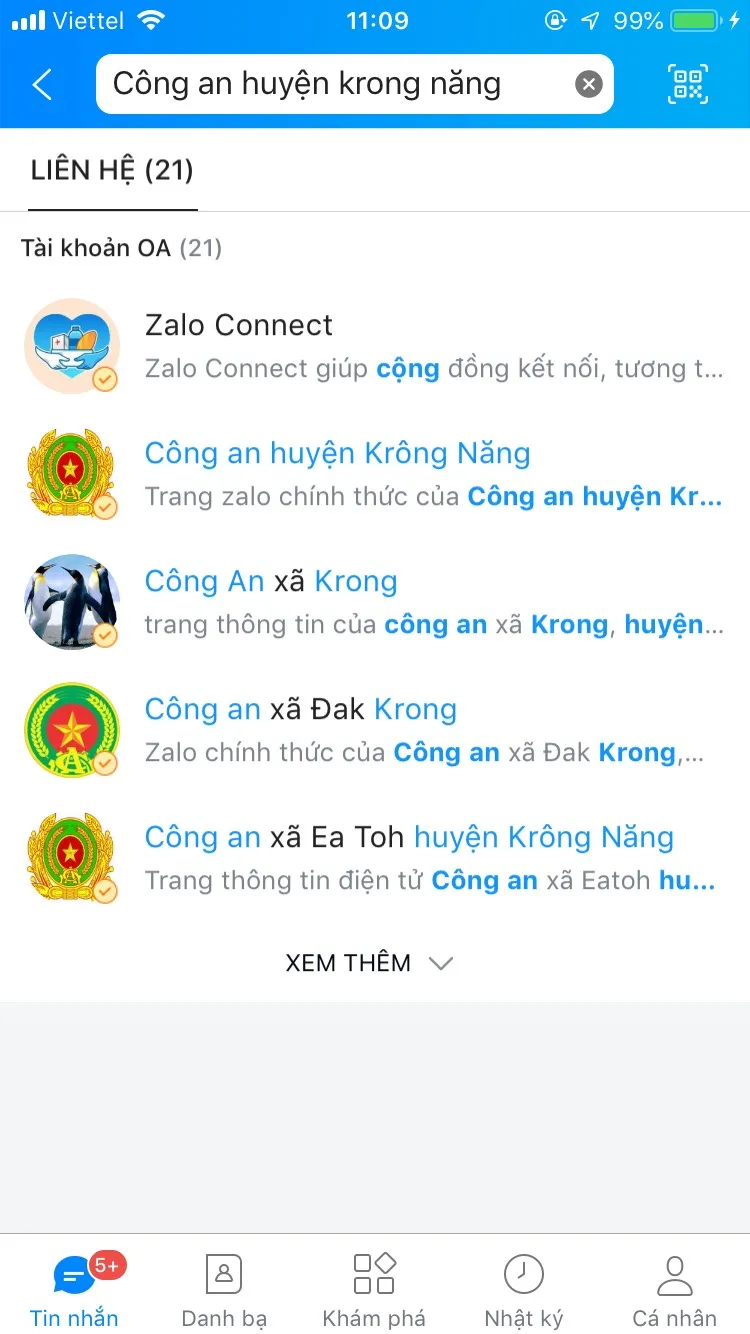Open Công an huyện Krông Năng page
Viewport: 750px width, 1334px height.
(x=337, y=453)
